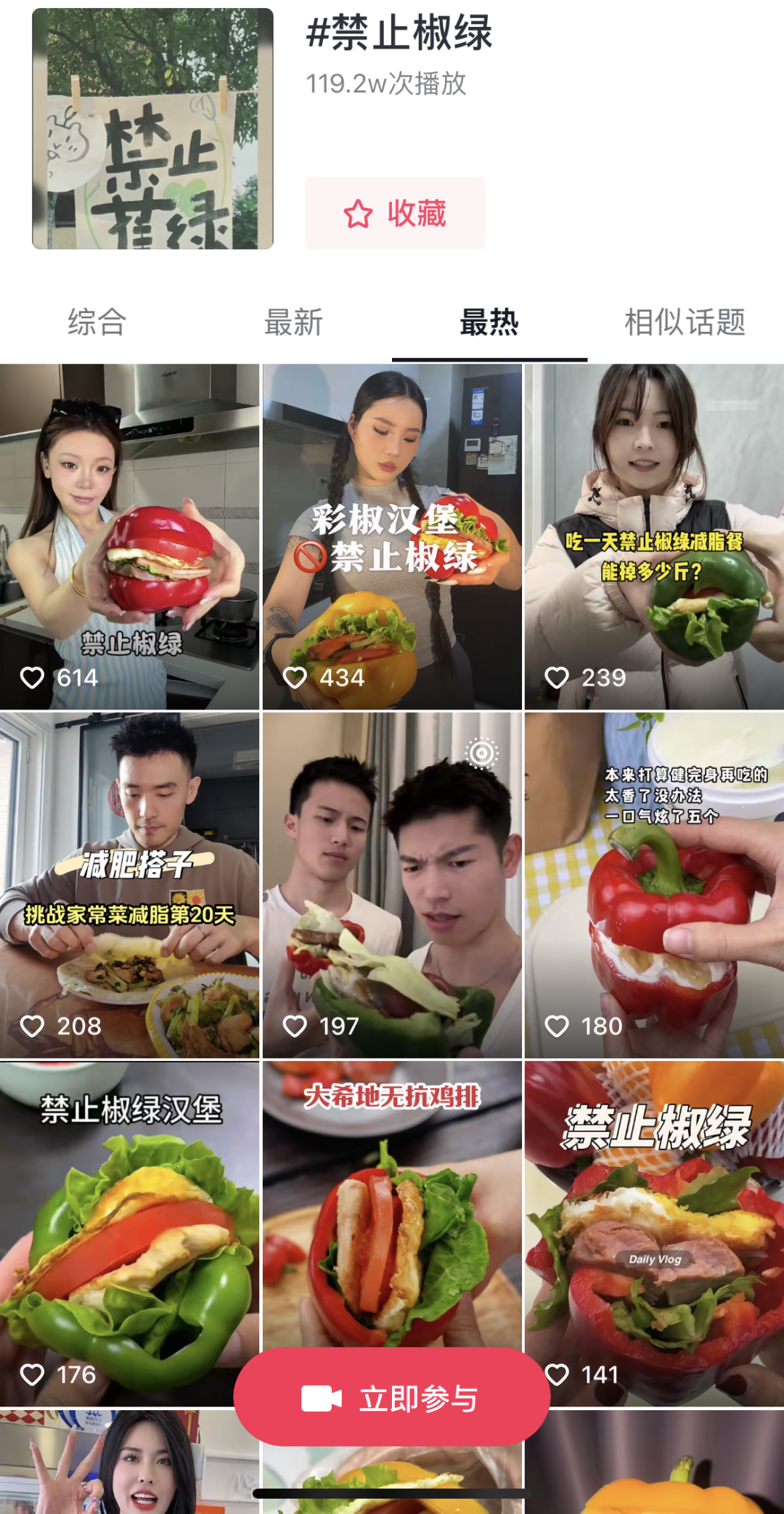Switch to the 最新 tab

tap(293, 322)
